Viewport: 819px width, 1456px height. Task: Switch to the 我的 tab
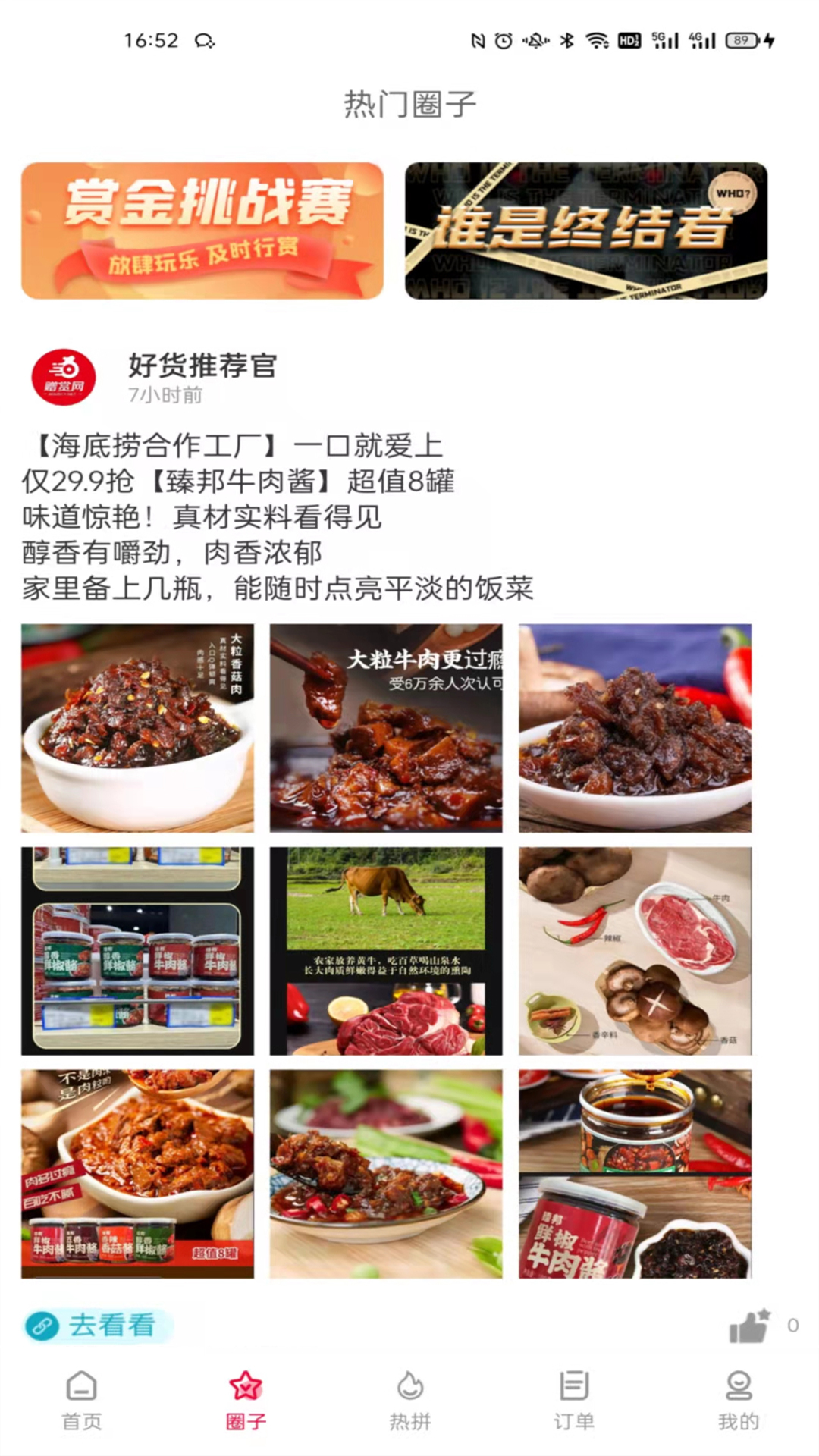738,1400
